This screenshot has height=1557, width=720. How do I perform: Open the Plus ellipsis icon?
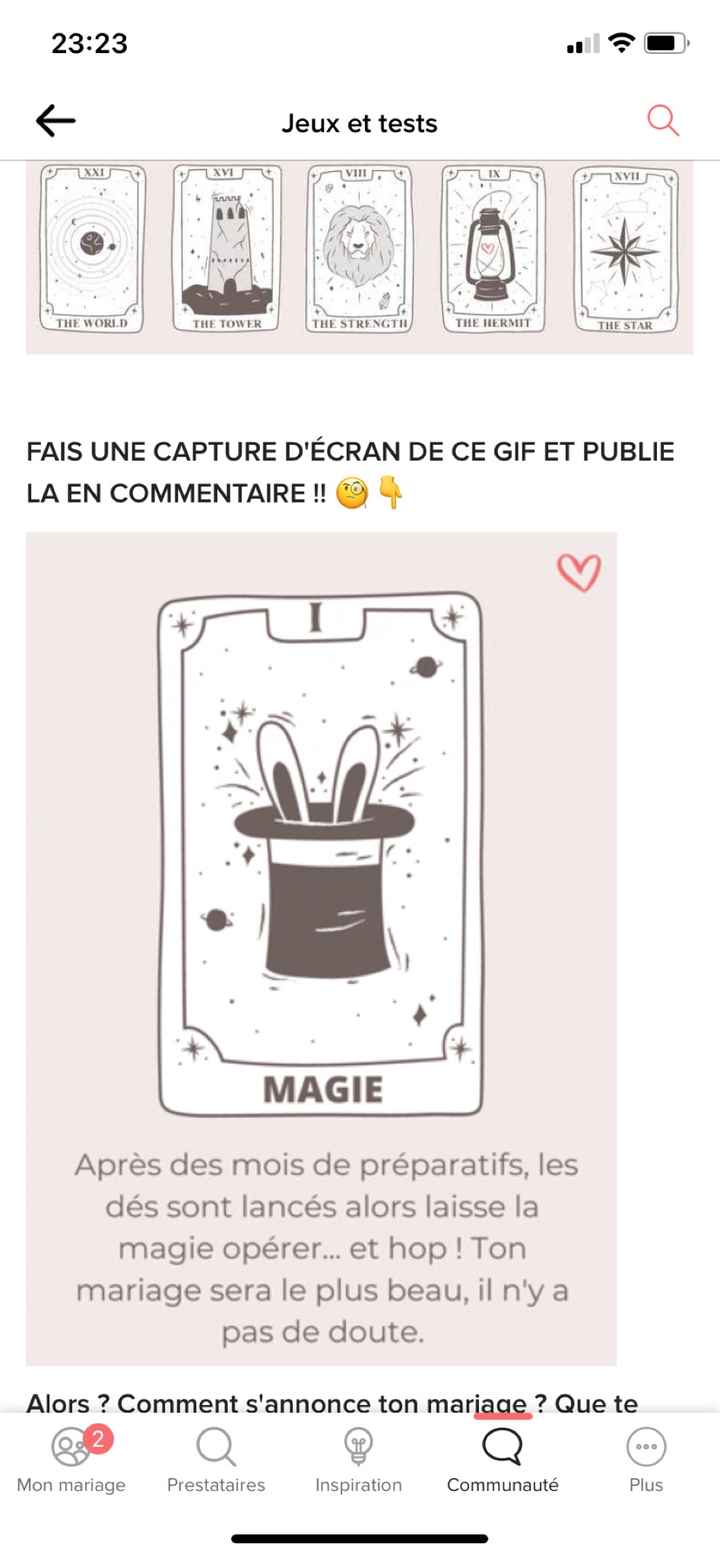[x=645, y=1446]
